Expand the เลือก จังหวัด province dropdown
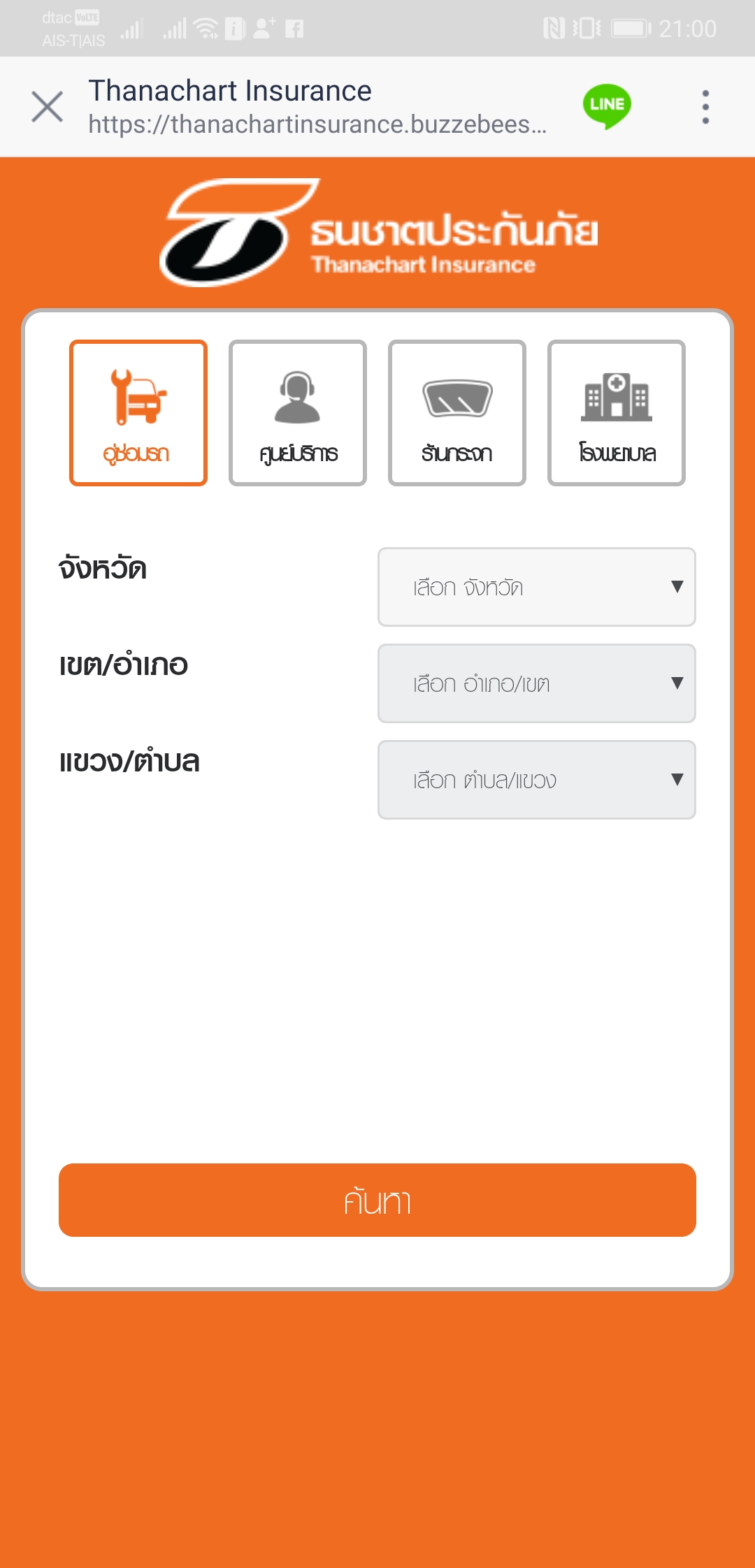Image resolution: width=755 pixels, height=1568 pixels. (x=536, y=587)
